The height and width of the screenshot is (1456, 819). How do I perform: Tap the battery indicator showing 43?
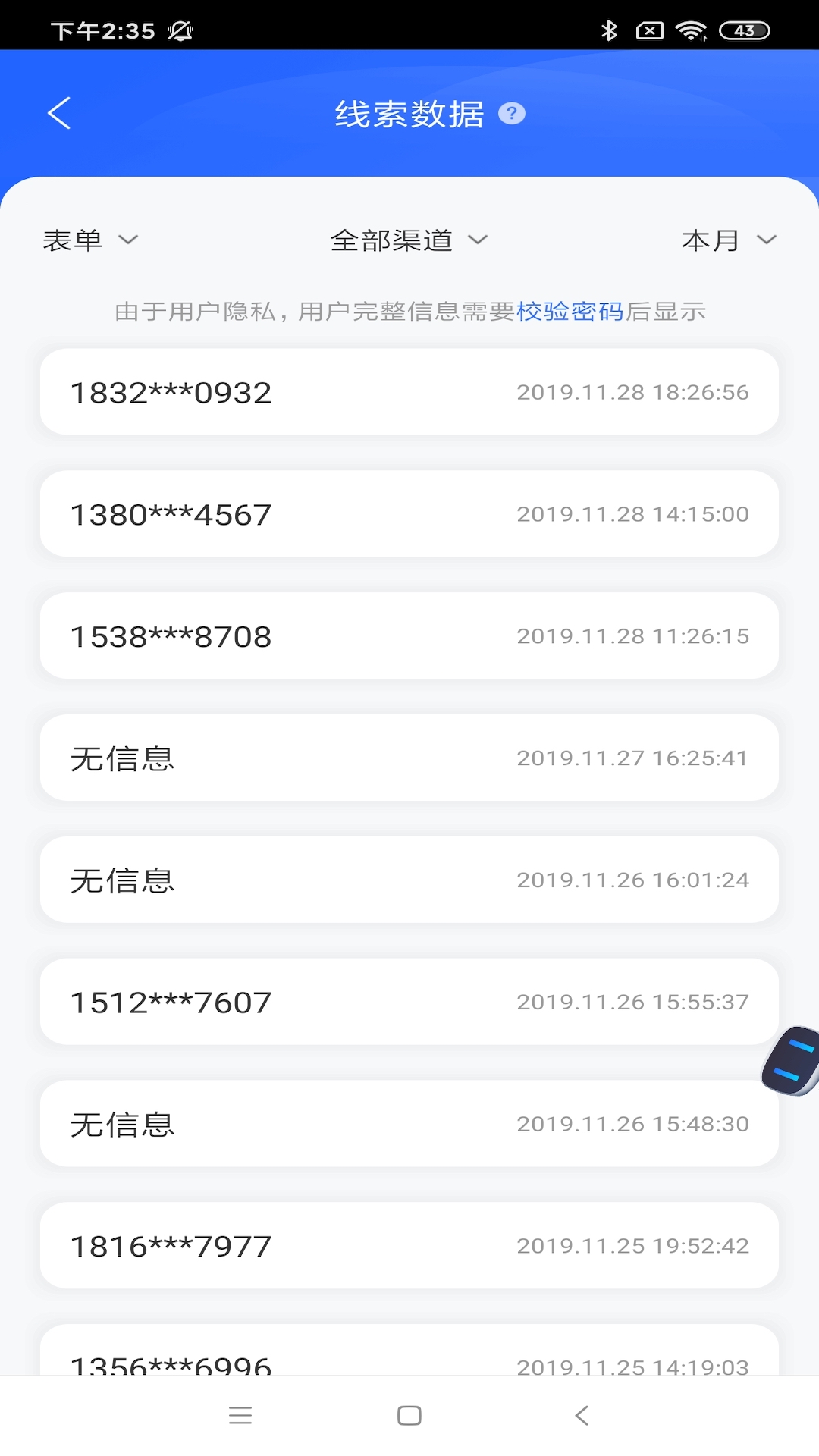tap(746, 30)
